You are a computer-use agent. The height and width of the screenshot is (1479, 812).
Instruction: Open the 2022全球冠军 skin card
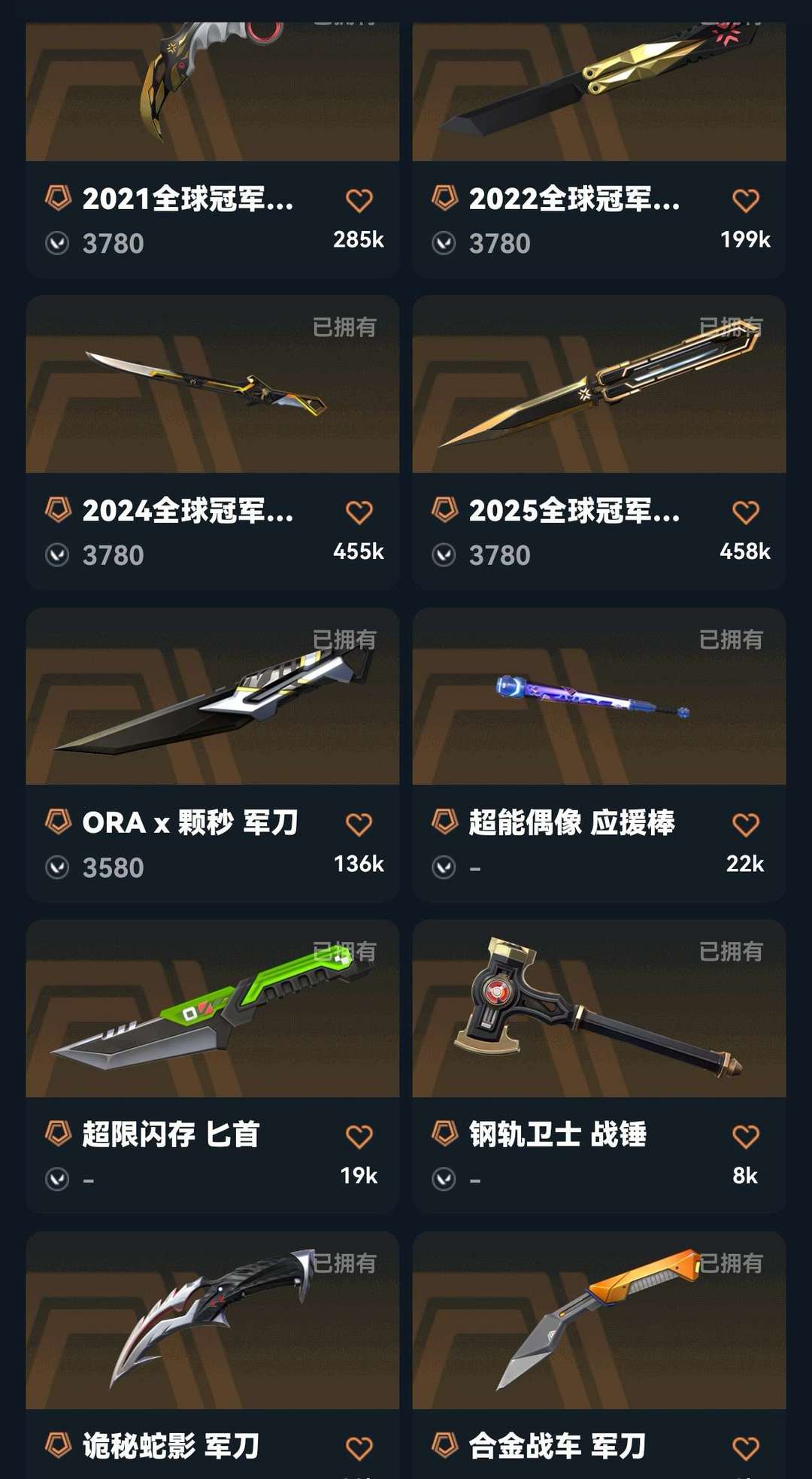point(599,150)
